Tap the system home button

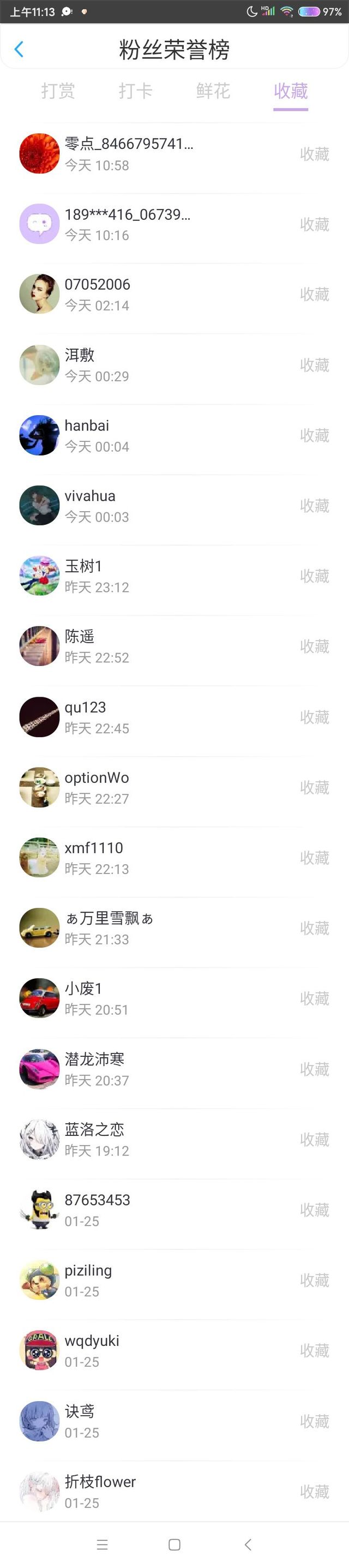[174, 1545]
